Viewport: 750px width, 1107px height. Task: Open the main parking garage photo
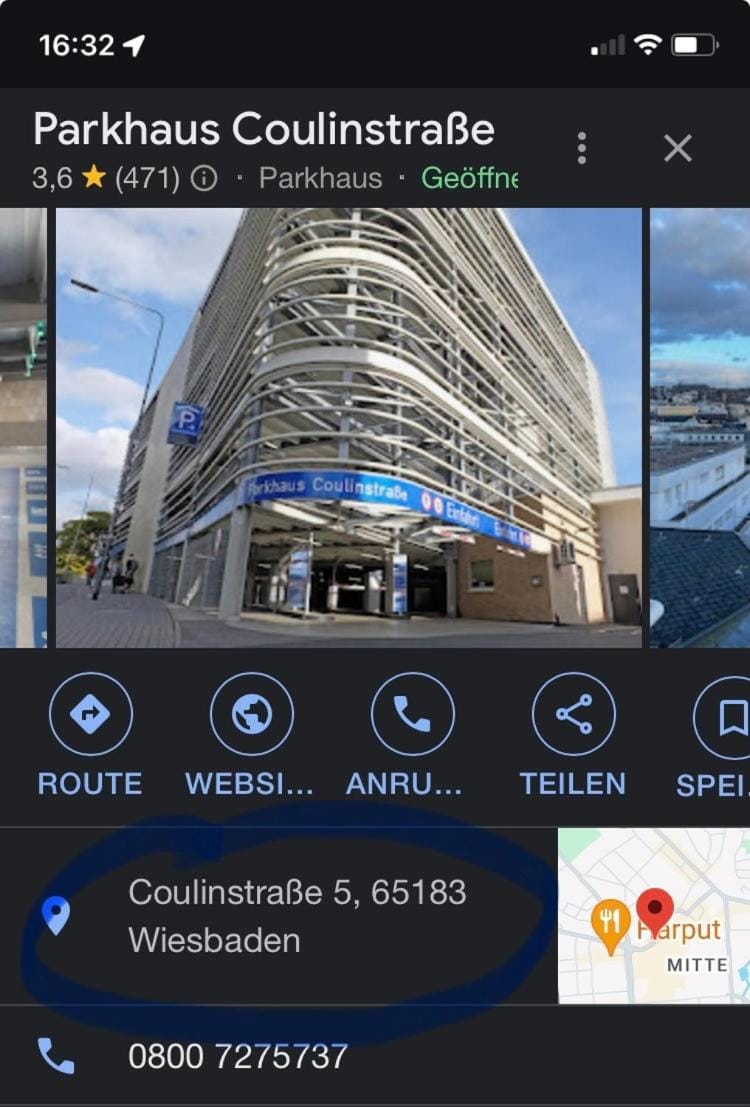pos(348,427)
